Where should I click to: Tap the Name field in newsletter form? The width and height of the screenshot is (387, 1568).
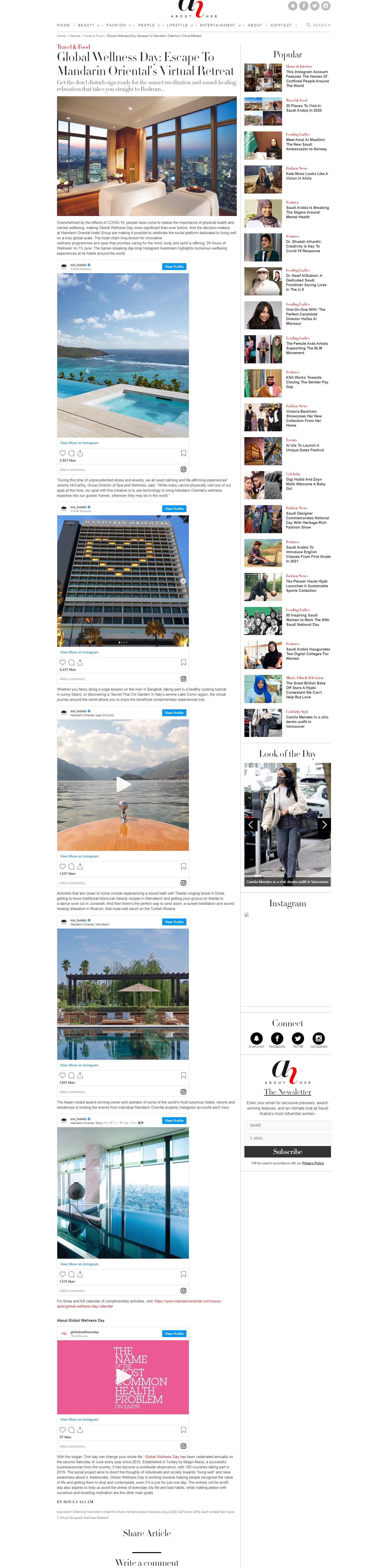tap(287, 1125)
